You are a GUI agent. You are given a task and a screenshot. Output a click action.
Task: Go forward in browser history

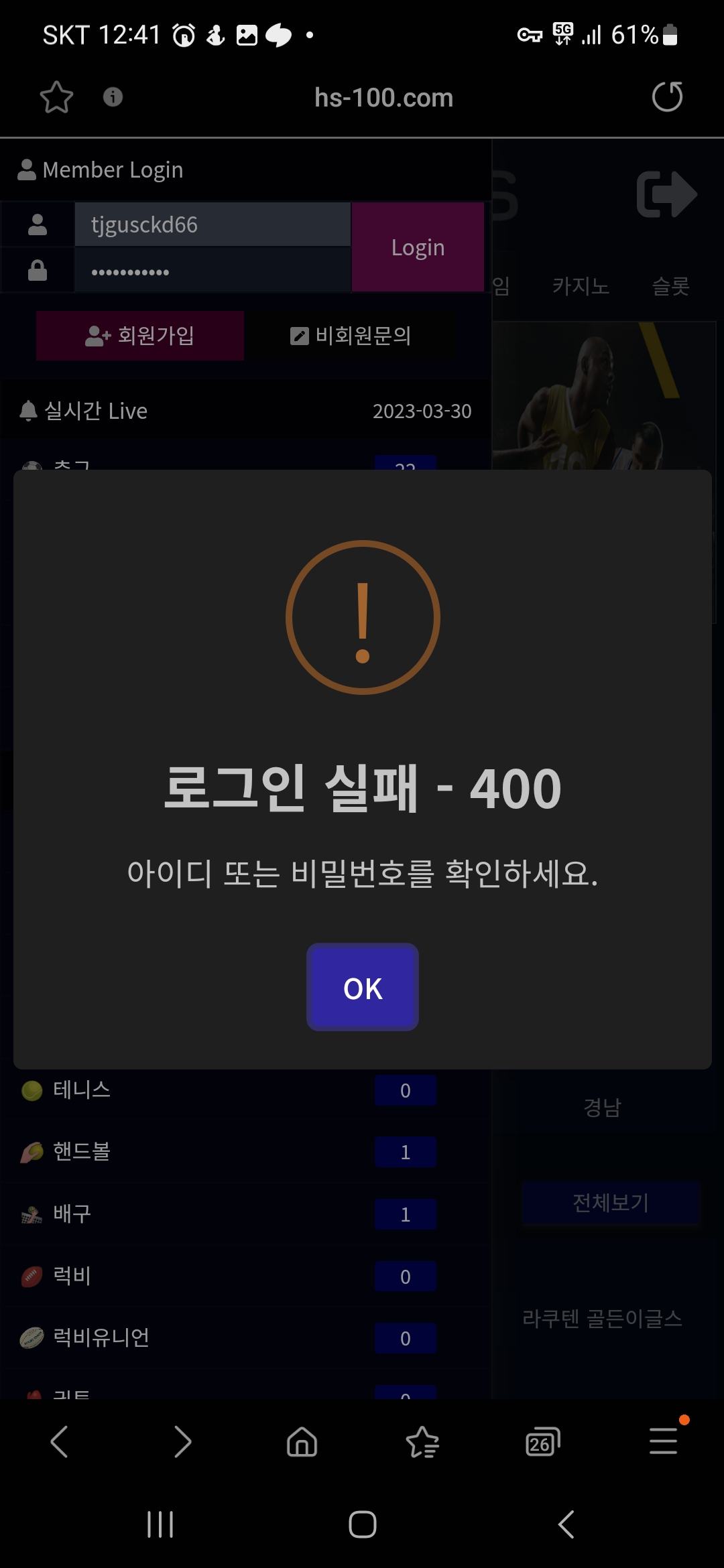click(x=182, y=1441)
